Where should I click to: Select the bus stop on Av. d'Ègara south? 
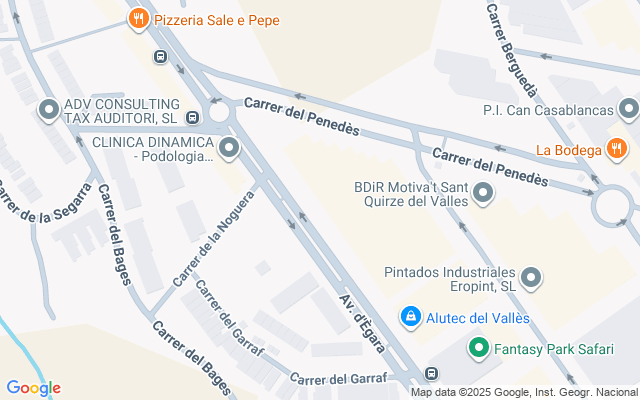431,374
